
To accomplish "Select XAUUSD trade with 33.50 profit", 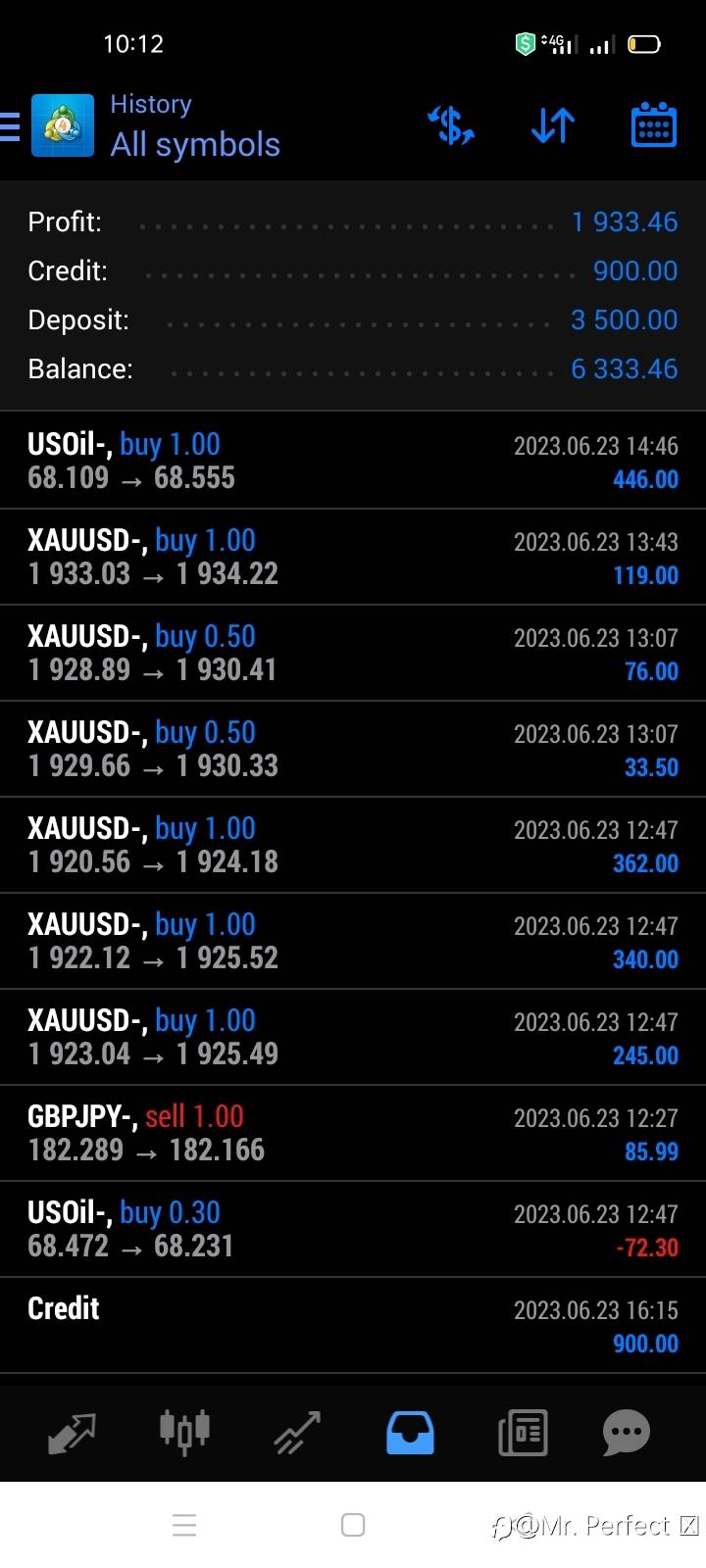I will point(353,749).
